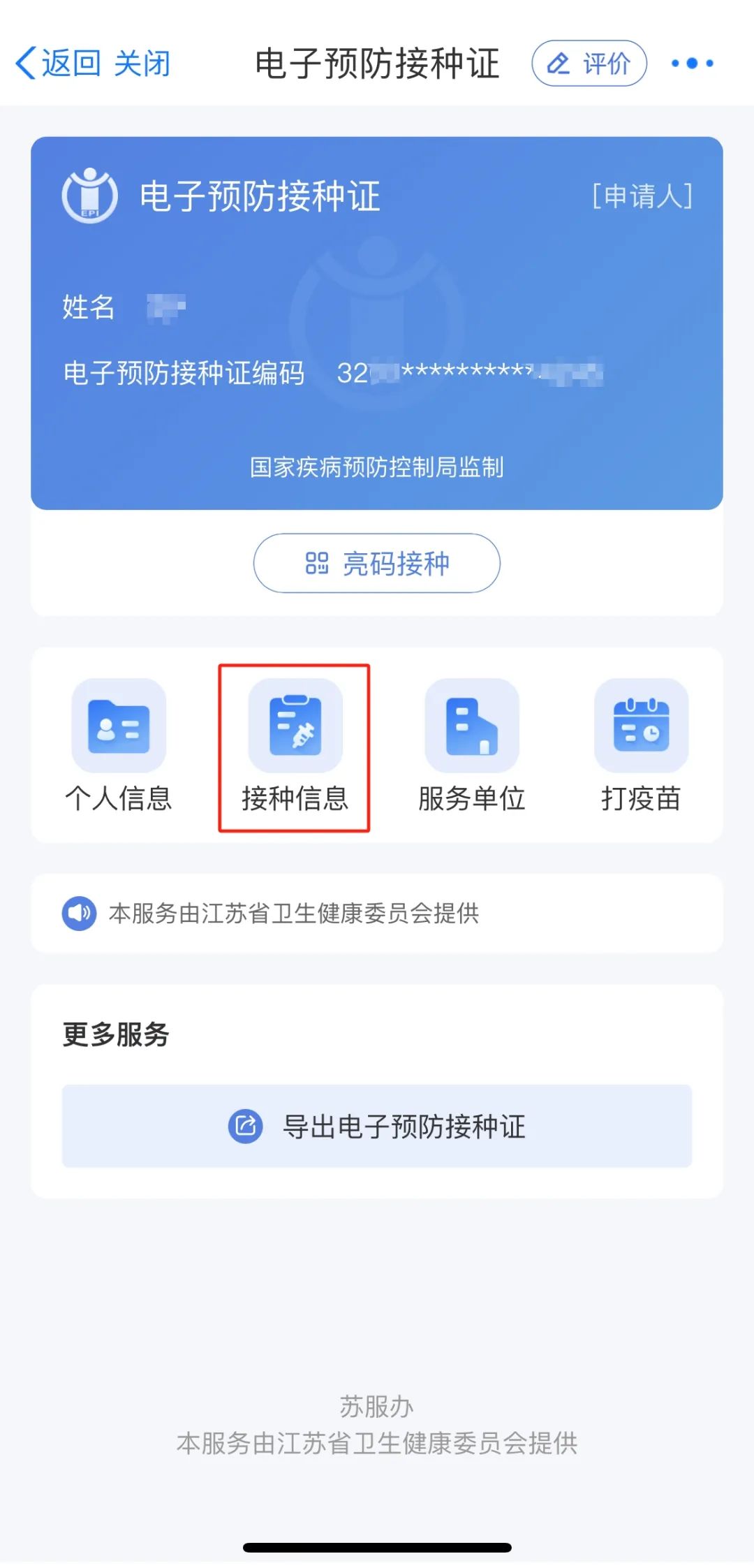
Task: Tap 亮码接种 to show vaccination code
Action: [377, 563]
